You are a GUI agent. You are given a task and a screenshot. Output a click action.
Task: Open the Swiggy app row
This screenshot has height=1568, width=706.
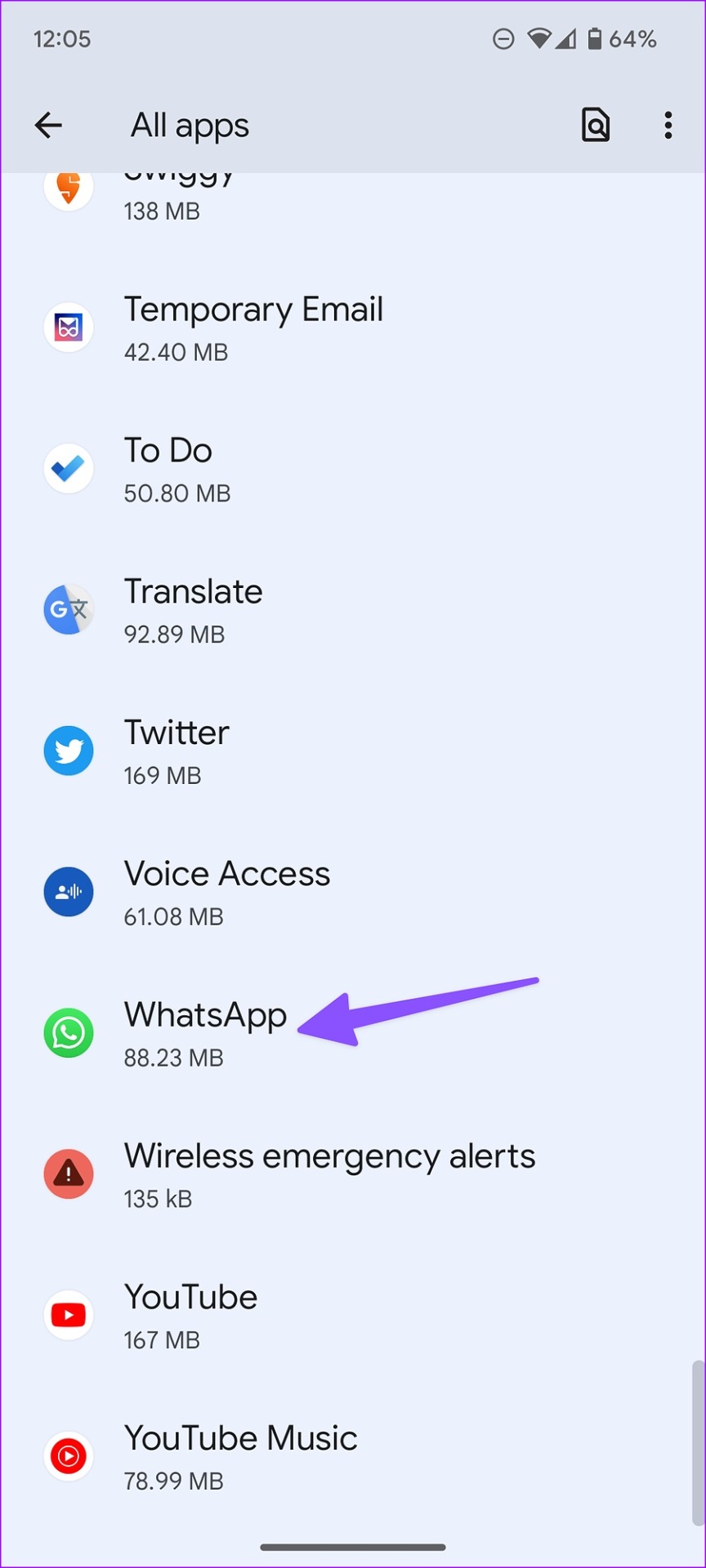tap(353, 204)
